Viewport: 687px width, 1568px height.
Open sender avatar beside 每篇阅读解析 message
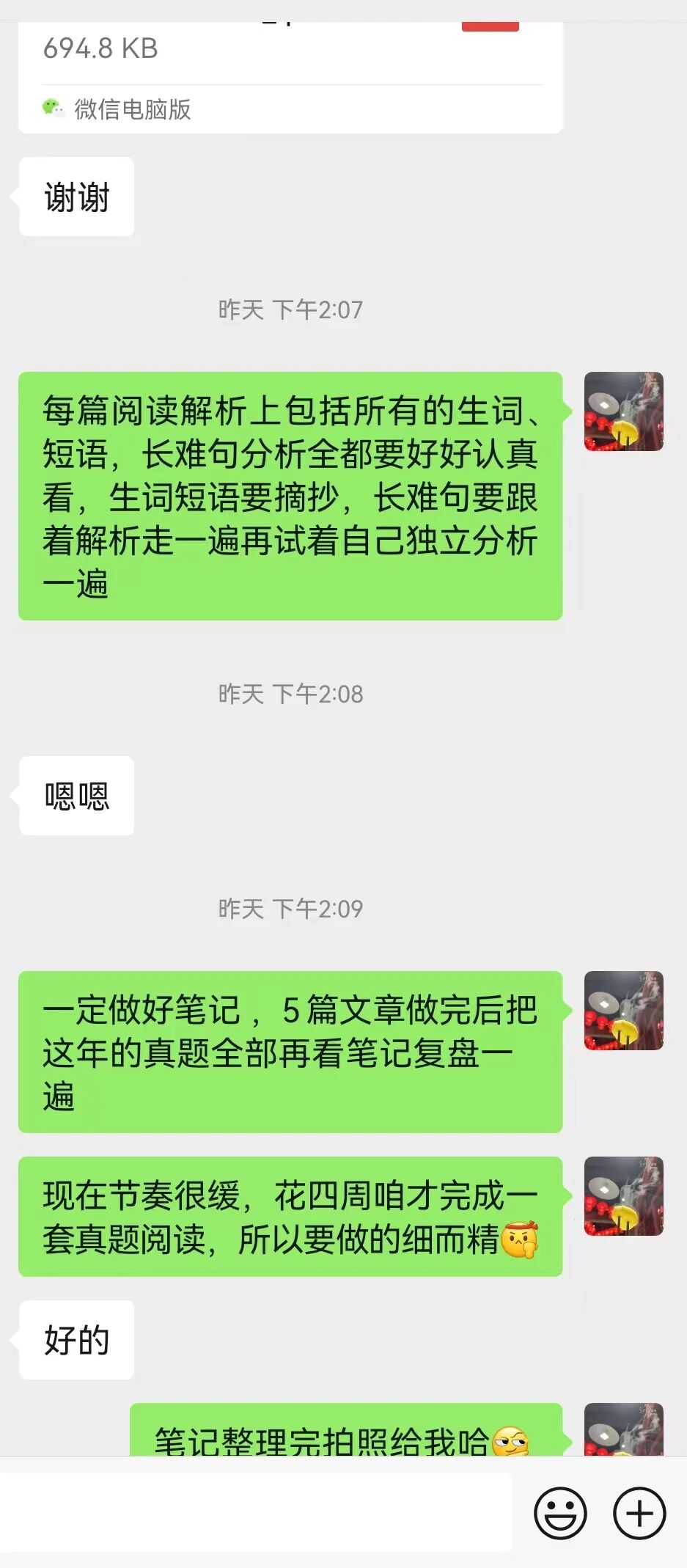coord(624,411)
